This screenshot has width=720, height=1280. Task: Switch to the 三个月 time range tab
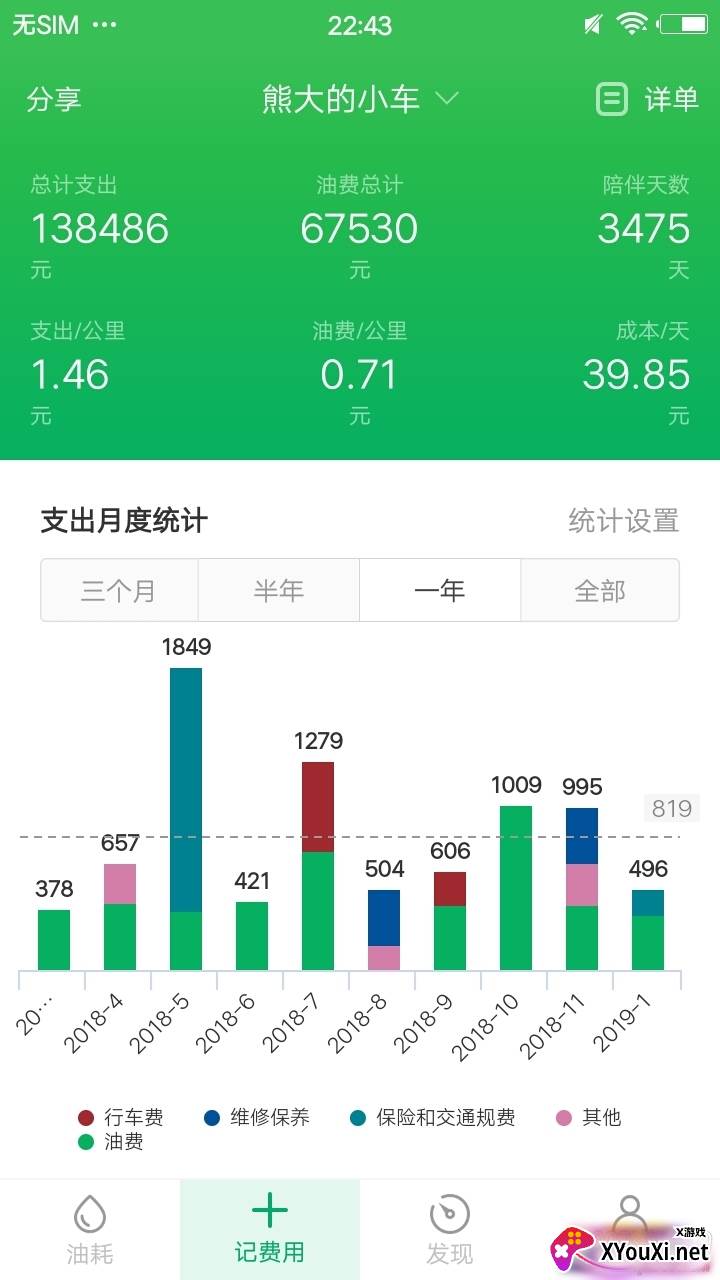tap(119, 590)
